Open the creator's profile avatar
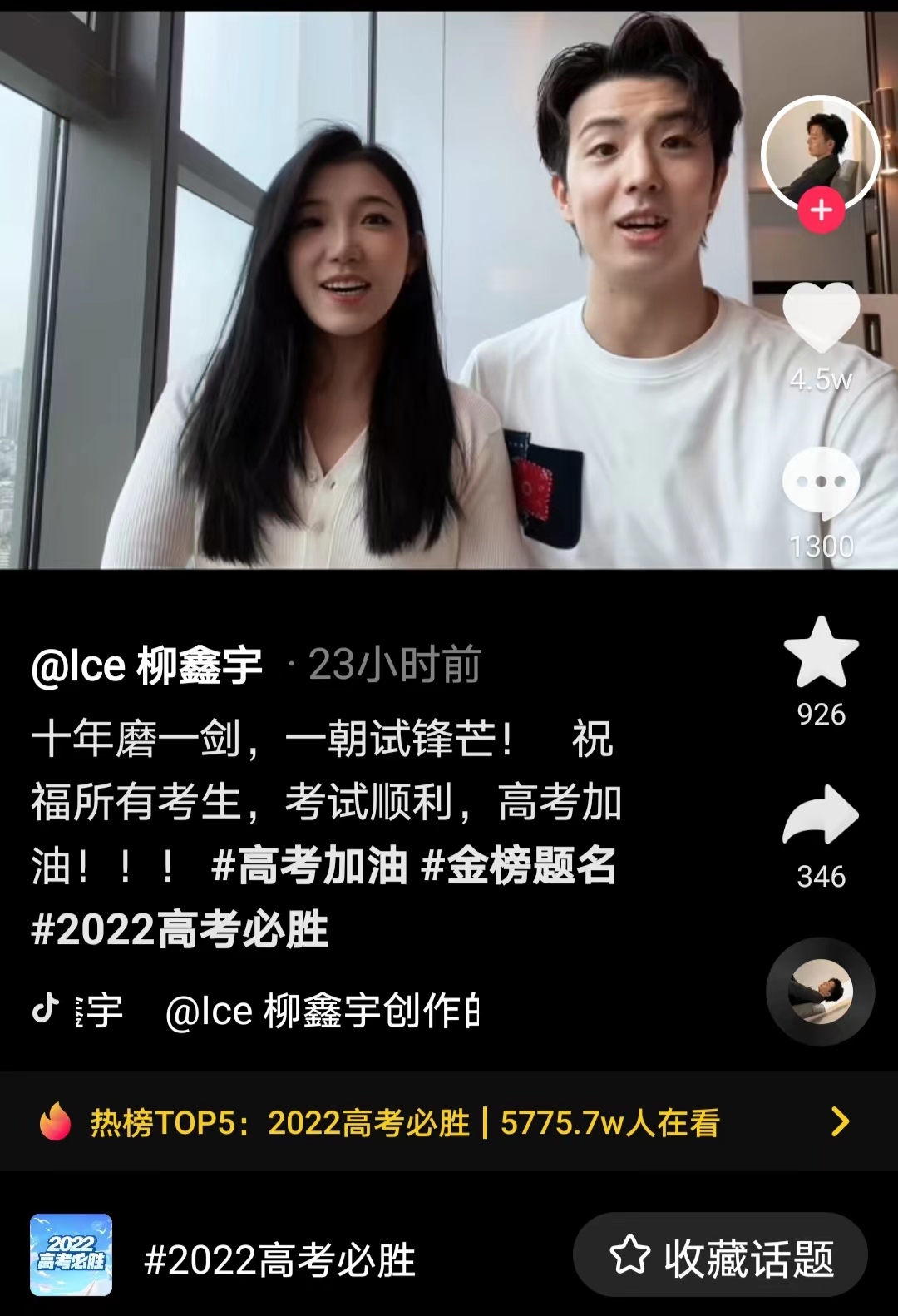This screenshot has width=898, height=1316. (820, 151)
